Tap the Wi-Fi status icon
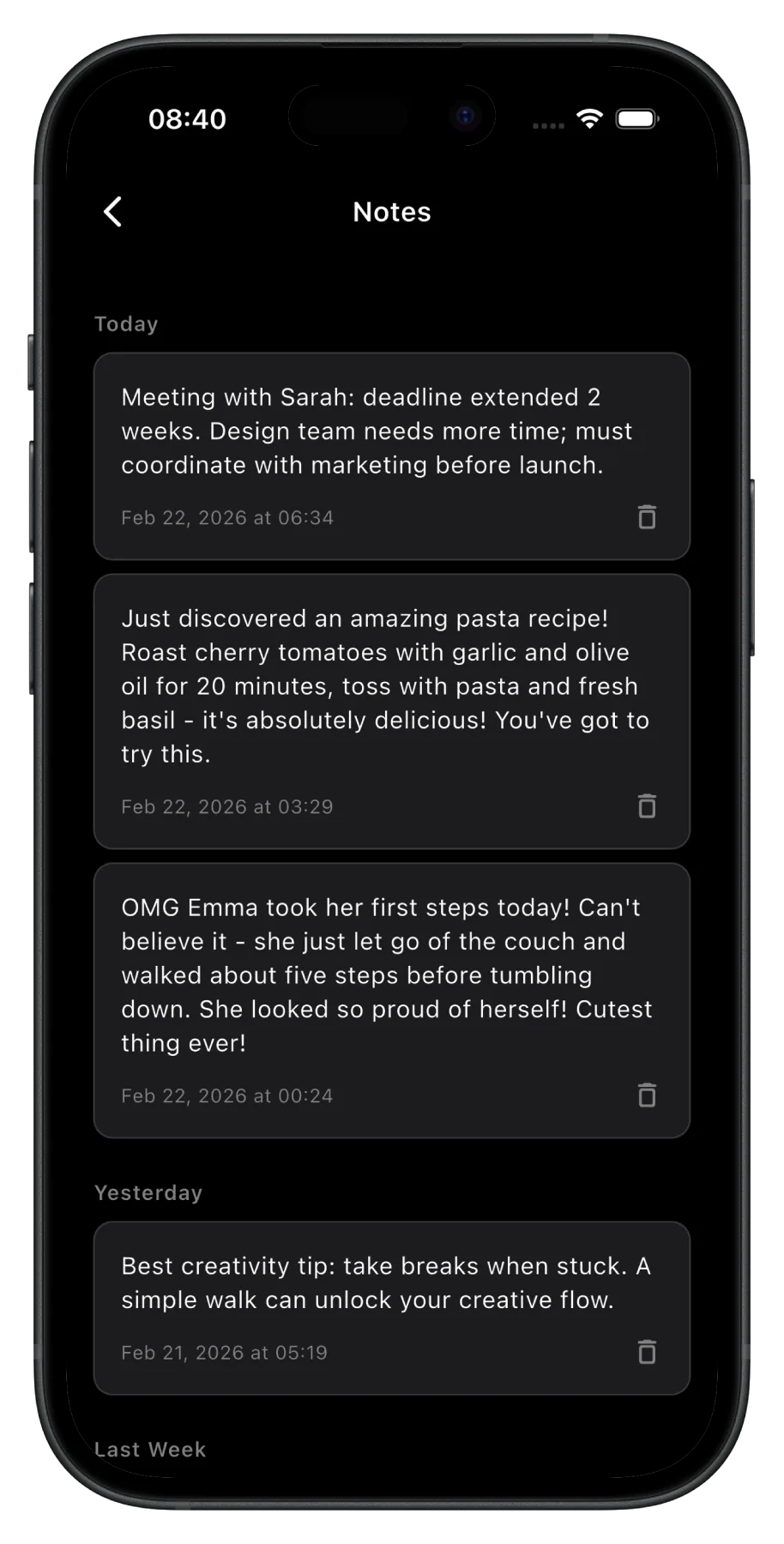The height and width of the screenshot is (1544, 784). [x=589, y=119]
